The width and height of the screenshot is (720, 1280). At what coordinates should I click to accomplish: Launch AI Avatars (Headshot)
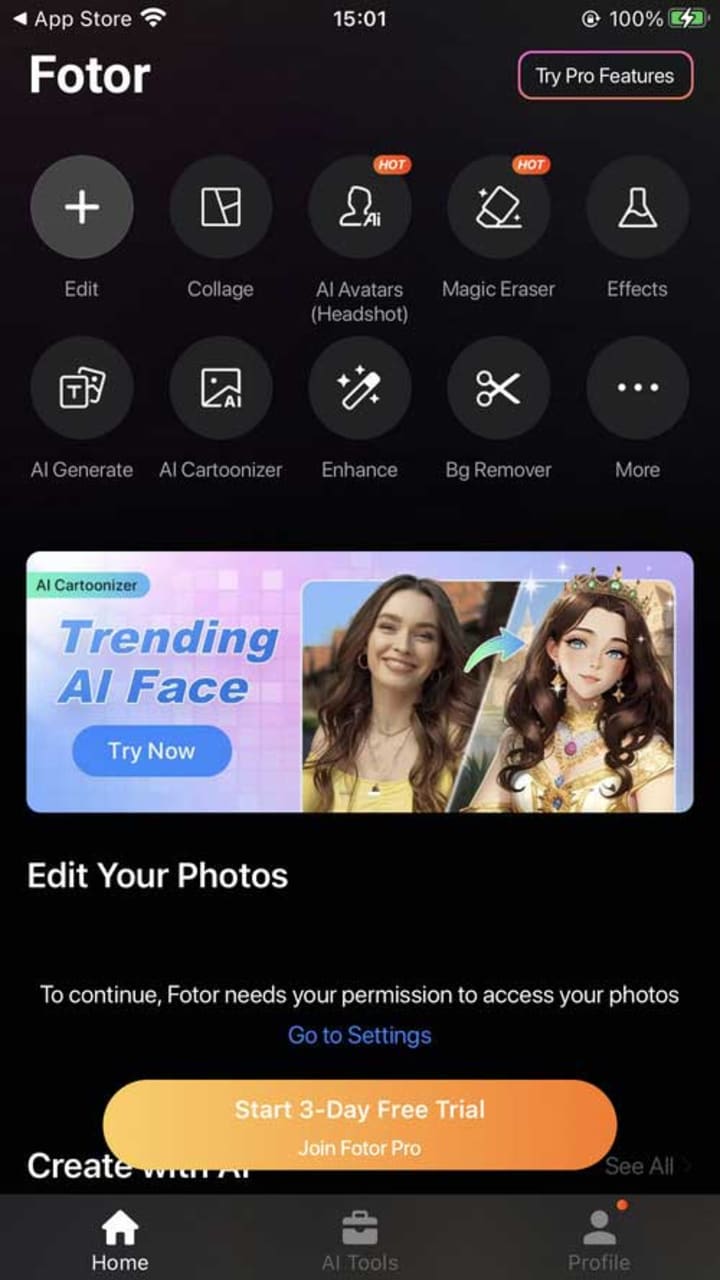359,208
